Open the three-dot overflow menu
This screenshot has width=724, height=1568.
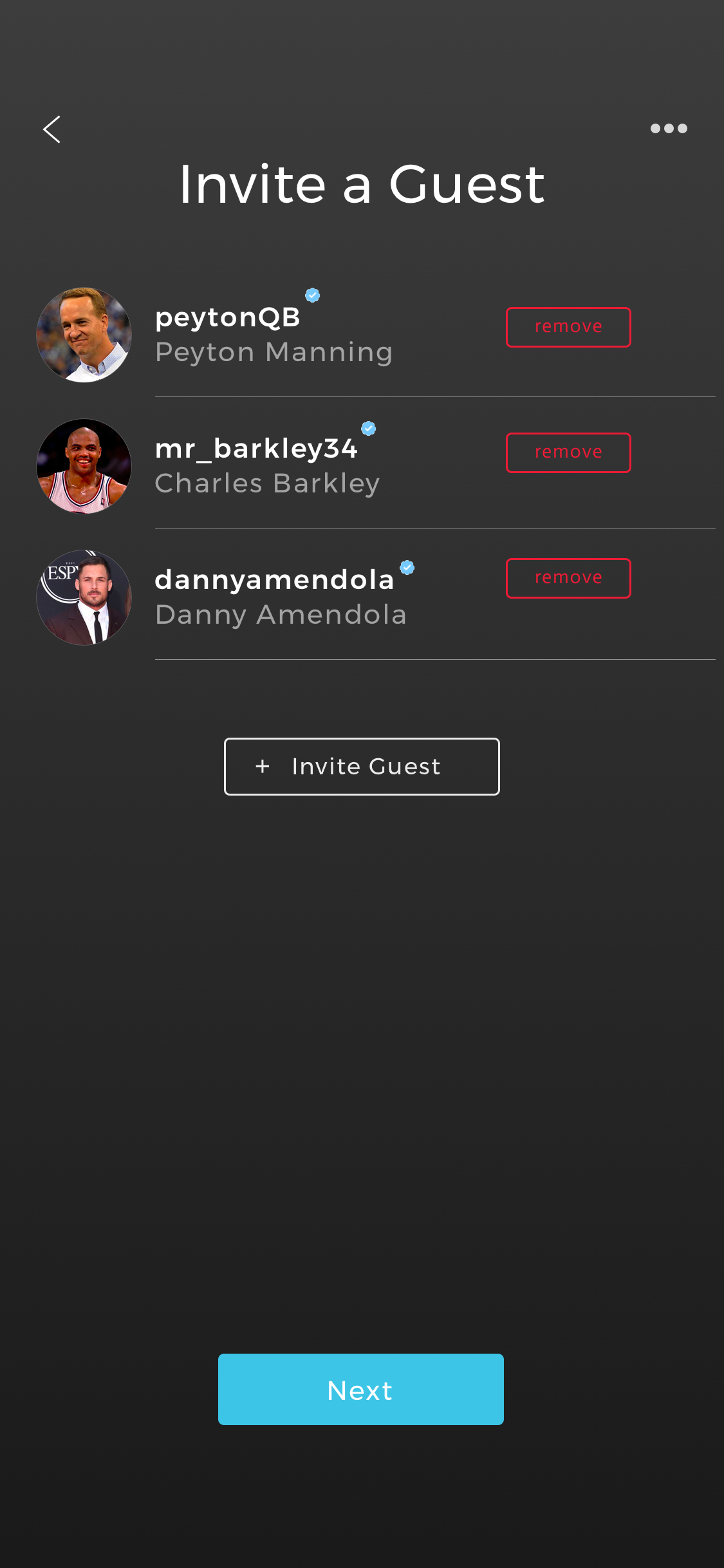tap(669, 129)
